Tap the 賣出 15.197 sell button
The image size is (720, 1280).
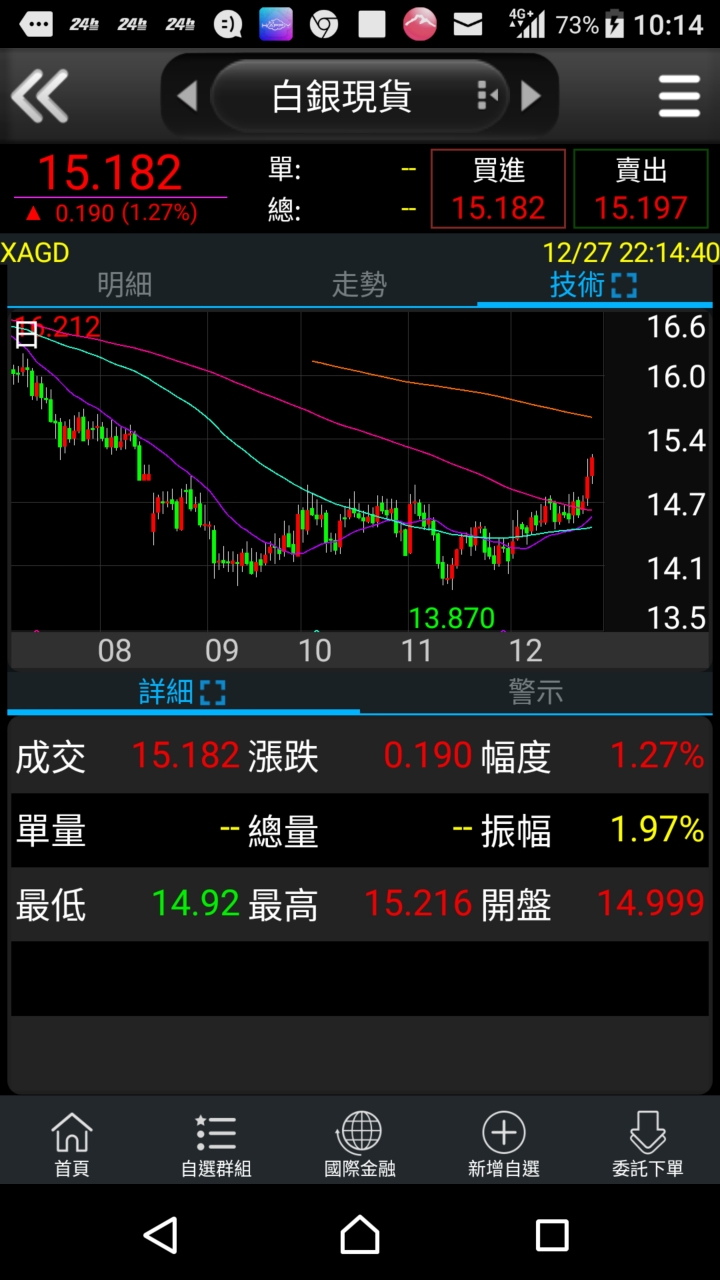[641, 189]
